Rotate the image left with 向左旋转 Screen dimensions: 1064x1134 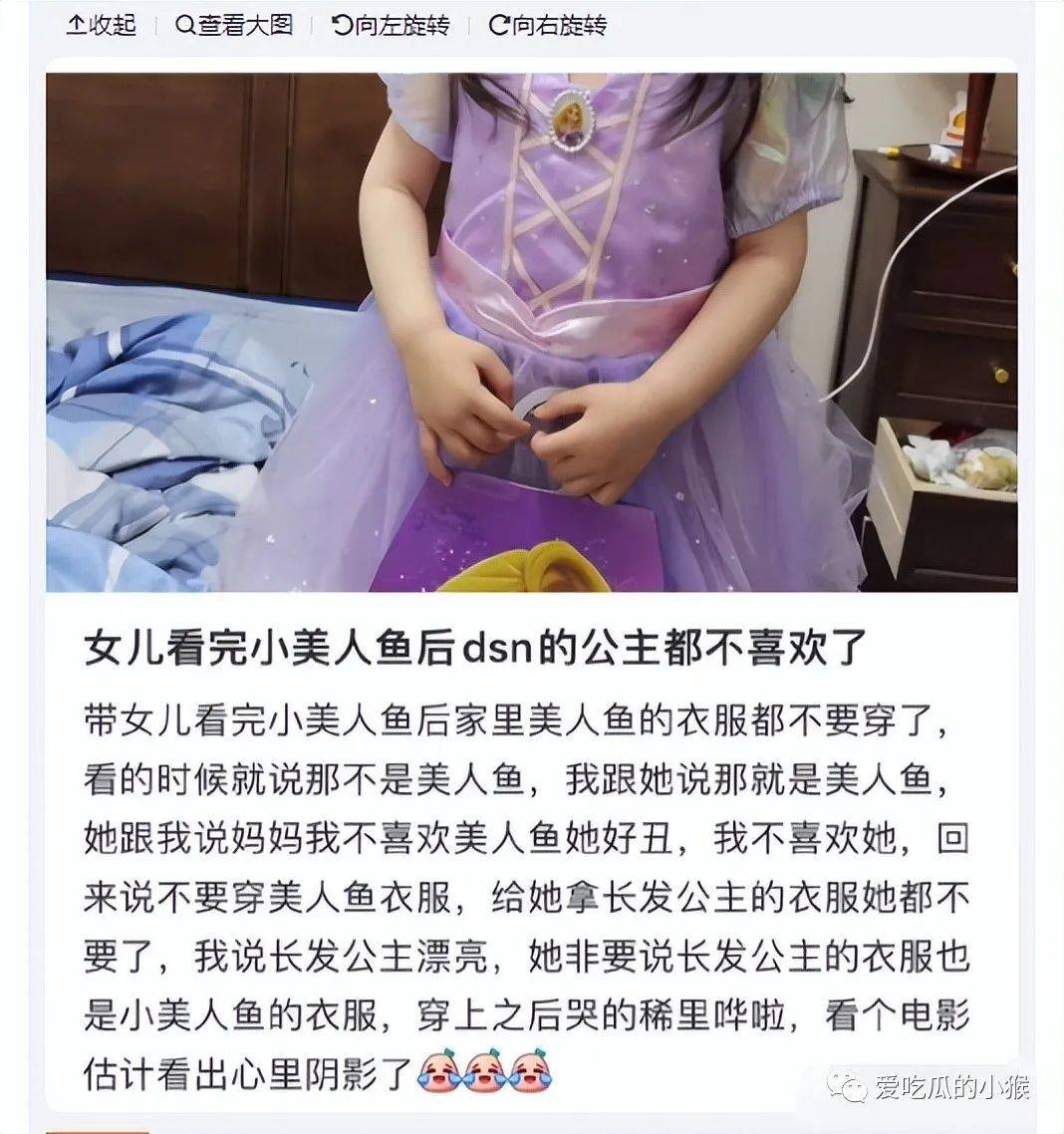[391, 25]
